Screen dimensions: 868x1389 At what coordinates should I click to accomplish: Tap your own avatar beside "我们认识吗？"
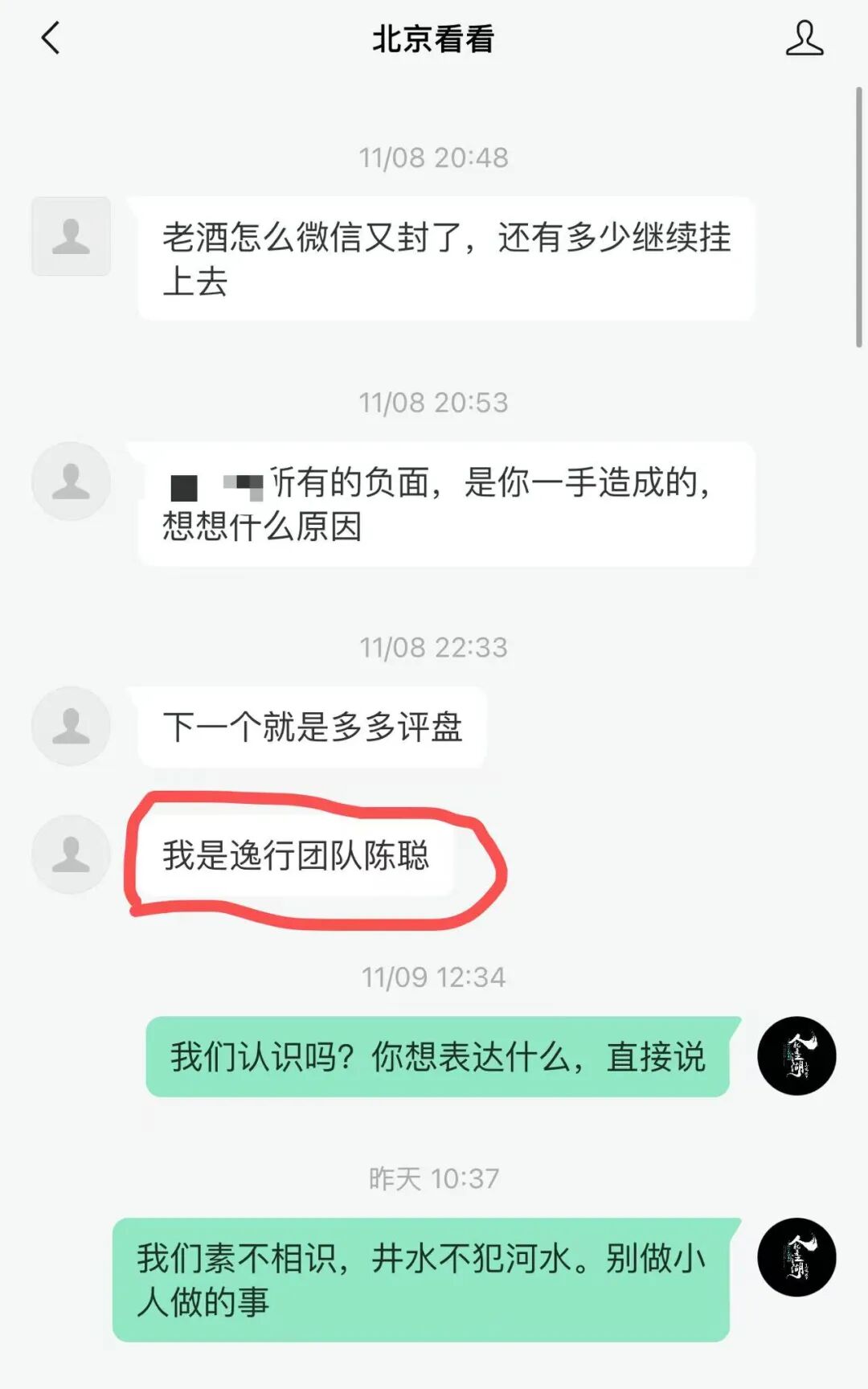(796, 1055)
